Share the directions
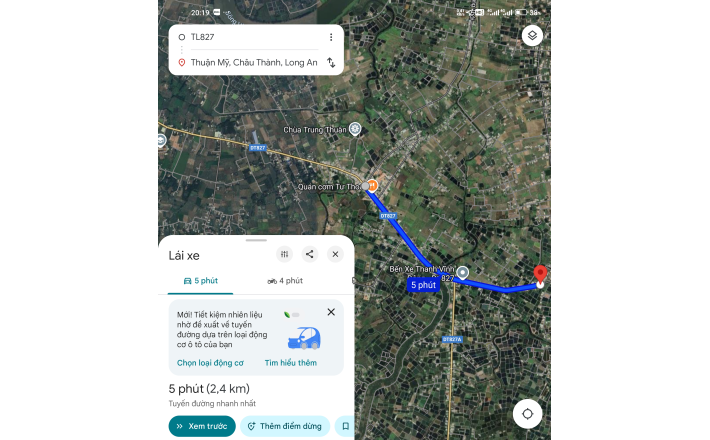This screenshot has width=710, height=440. tap(310, 254)
